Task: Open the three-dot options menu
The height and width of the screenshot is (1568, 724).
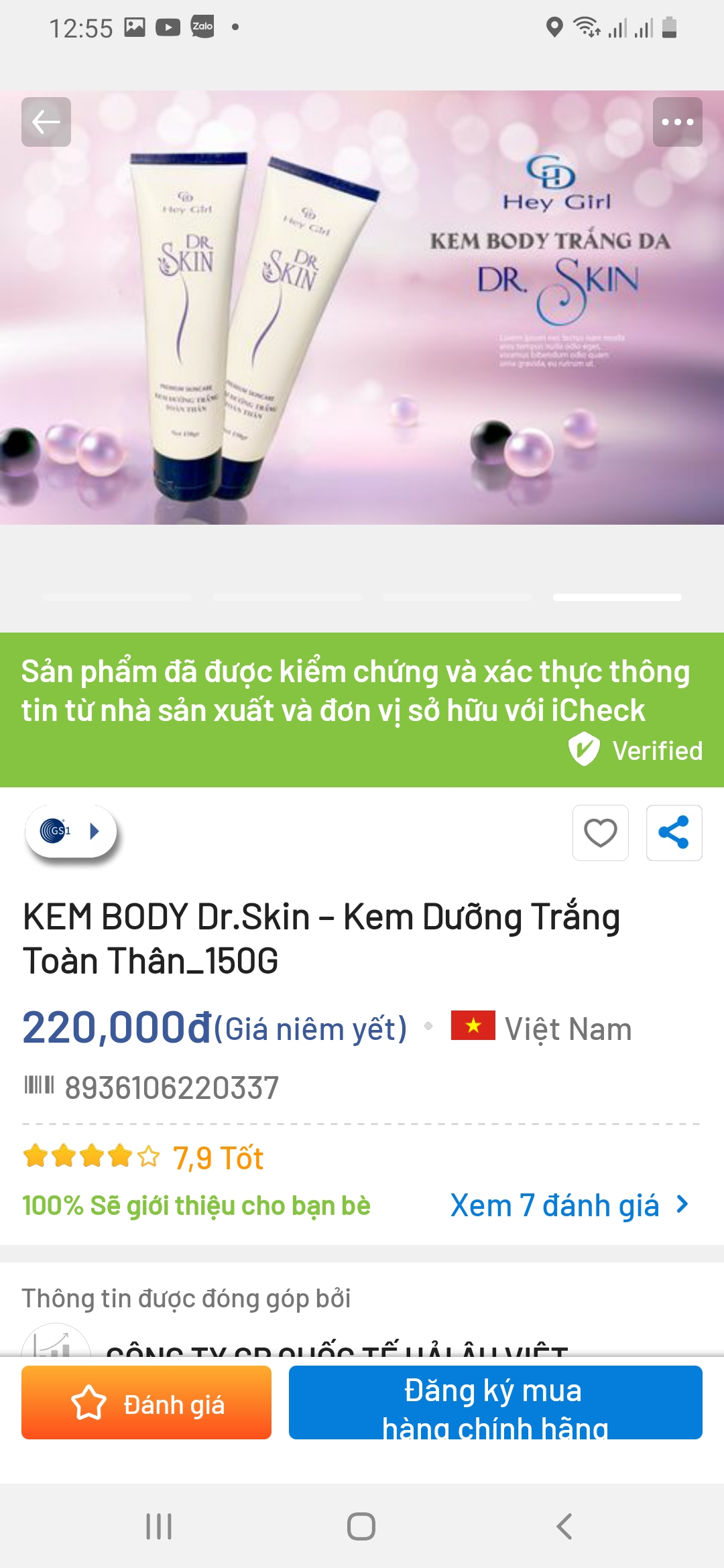Action: (679, 122)
